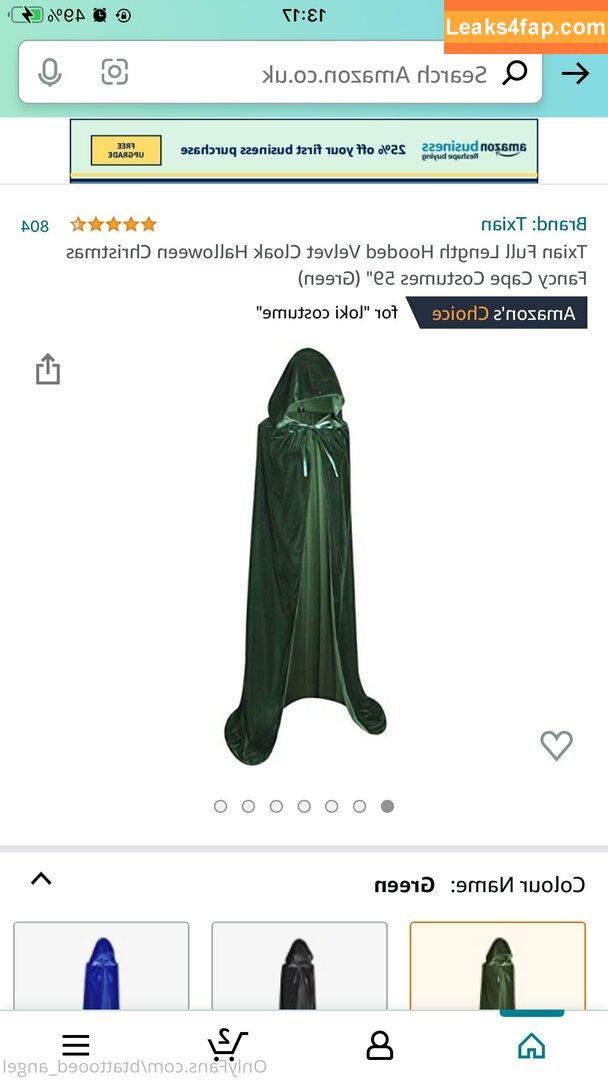
Task: Open the account profile tab
Action: 380,1045
